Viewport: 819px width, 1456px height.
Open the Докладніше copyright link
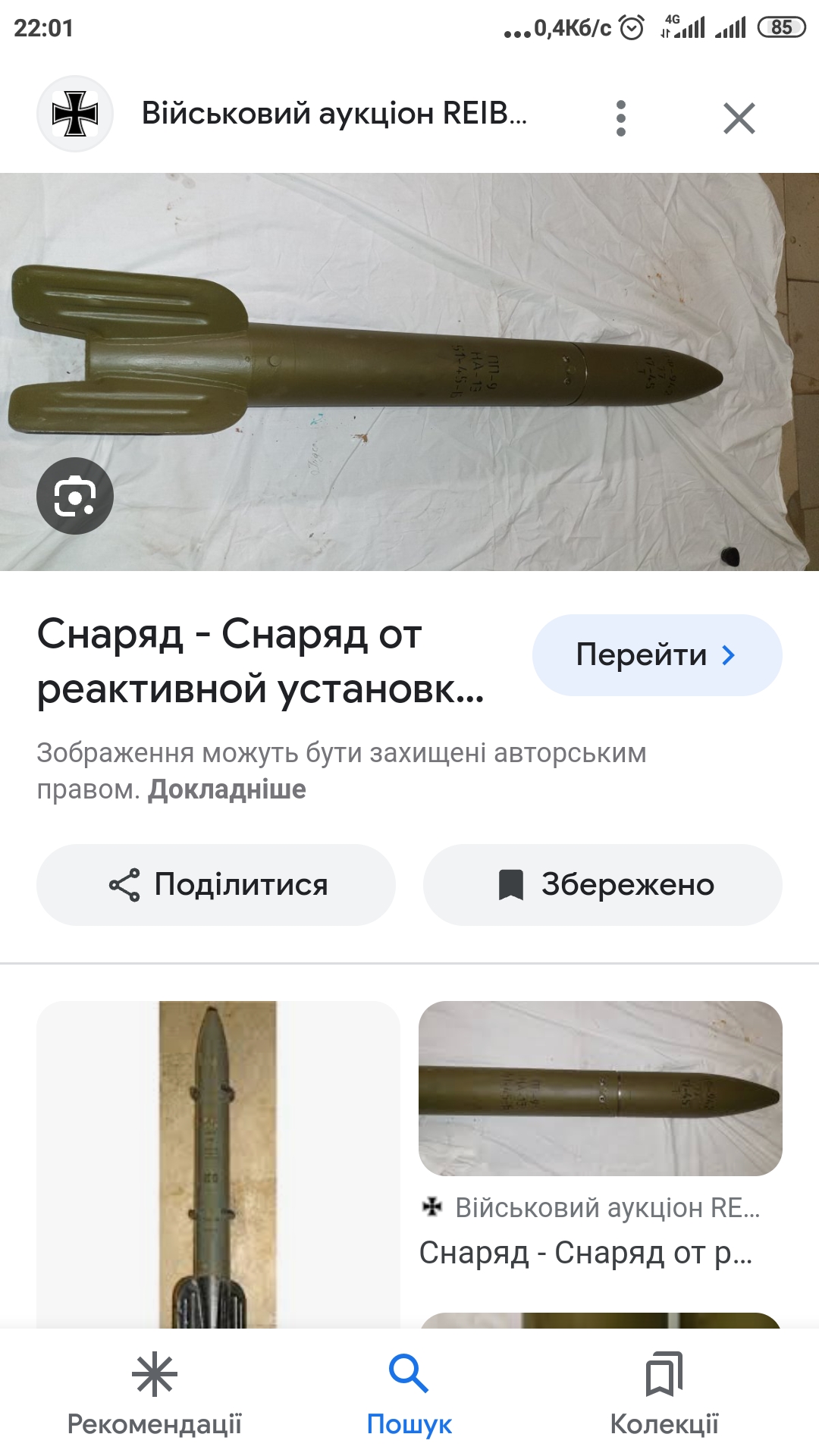(227, 789)
